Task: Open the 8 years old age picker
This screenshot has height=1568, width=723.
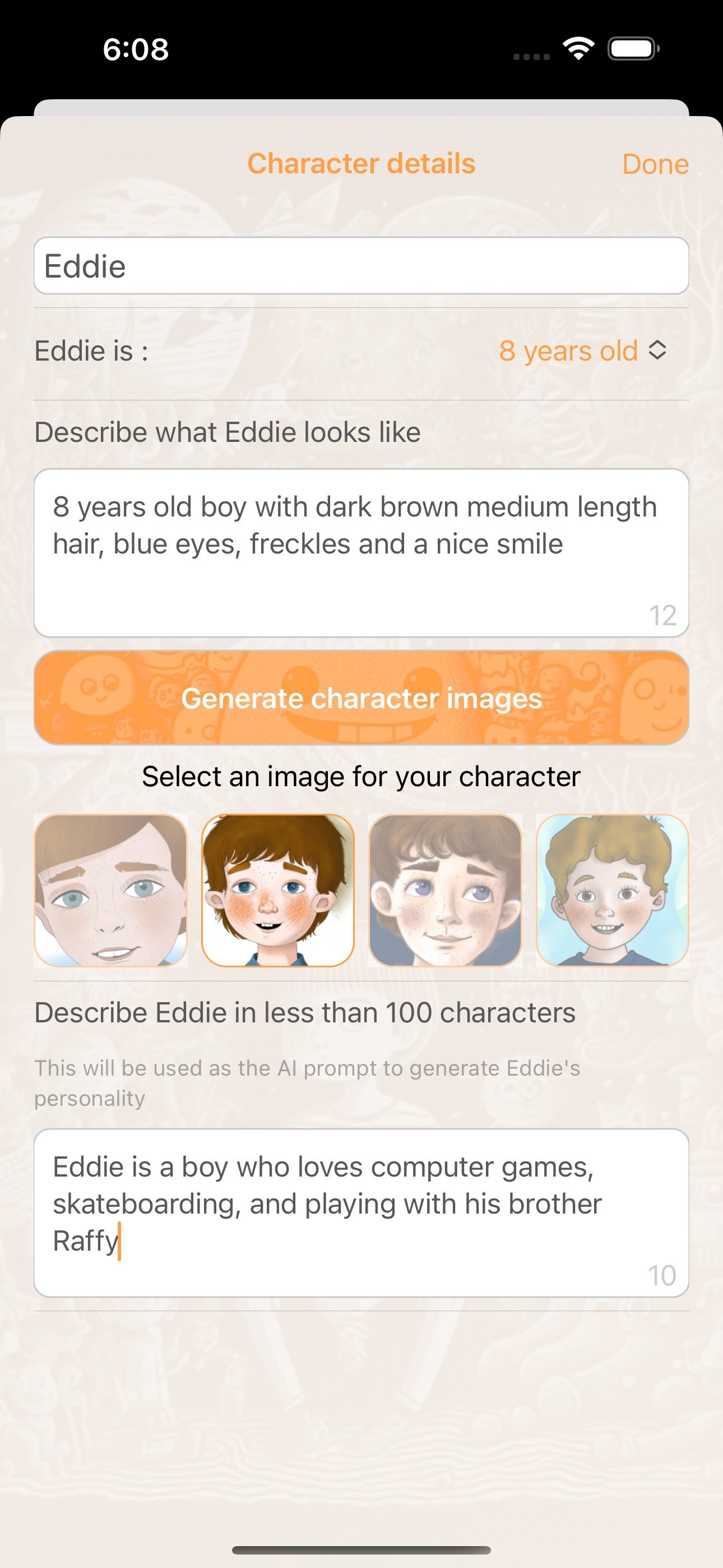Action: click(x=581, y=351)
